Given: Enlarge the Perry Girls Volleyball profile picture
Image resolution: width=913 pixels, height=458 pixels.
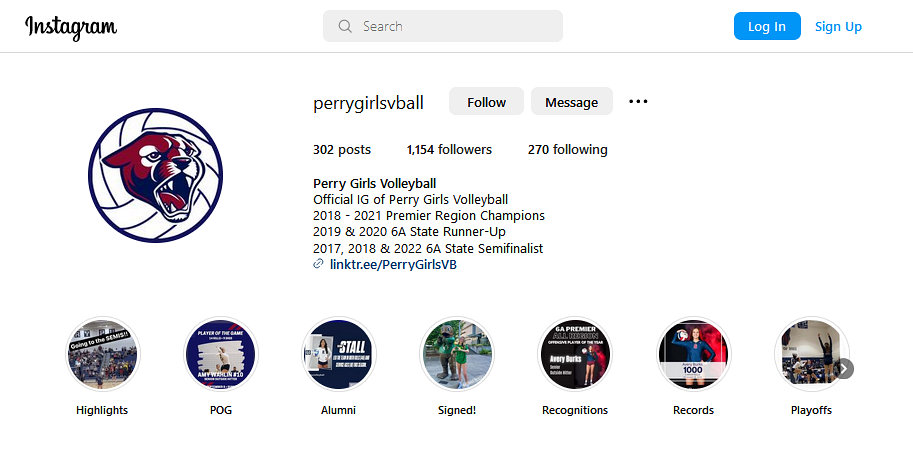Looking at the screenshot, I should (154, 176).
